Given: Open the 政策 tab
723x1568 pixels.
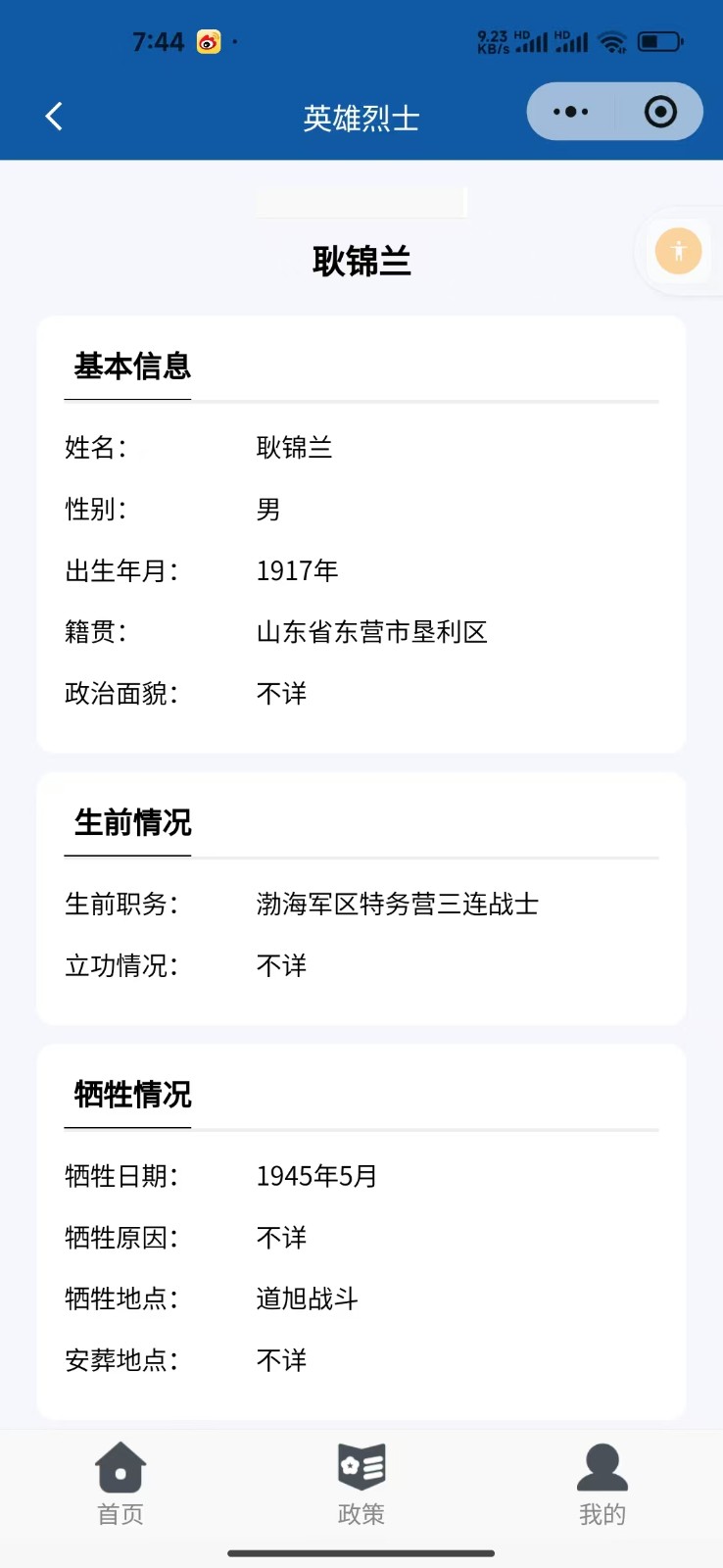Looking at the screenshot, I should (361, 1484).
